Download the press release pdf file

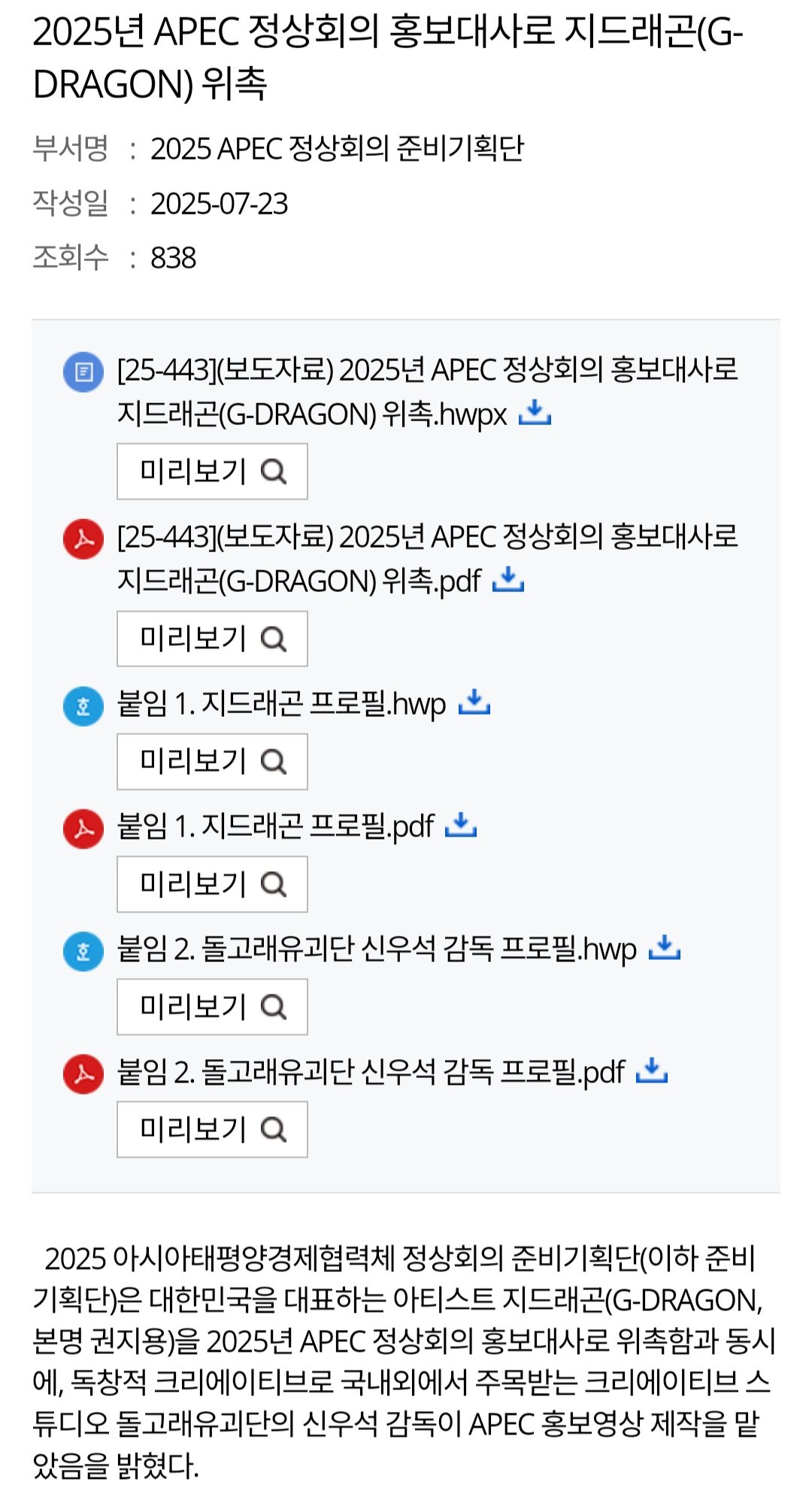(508, 579)
